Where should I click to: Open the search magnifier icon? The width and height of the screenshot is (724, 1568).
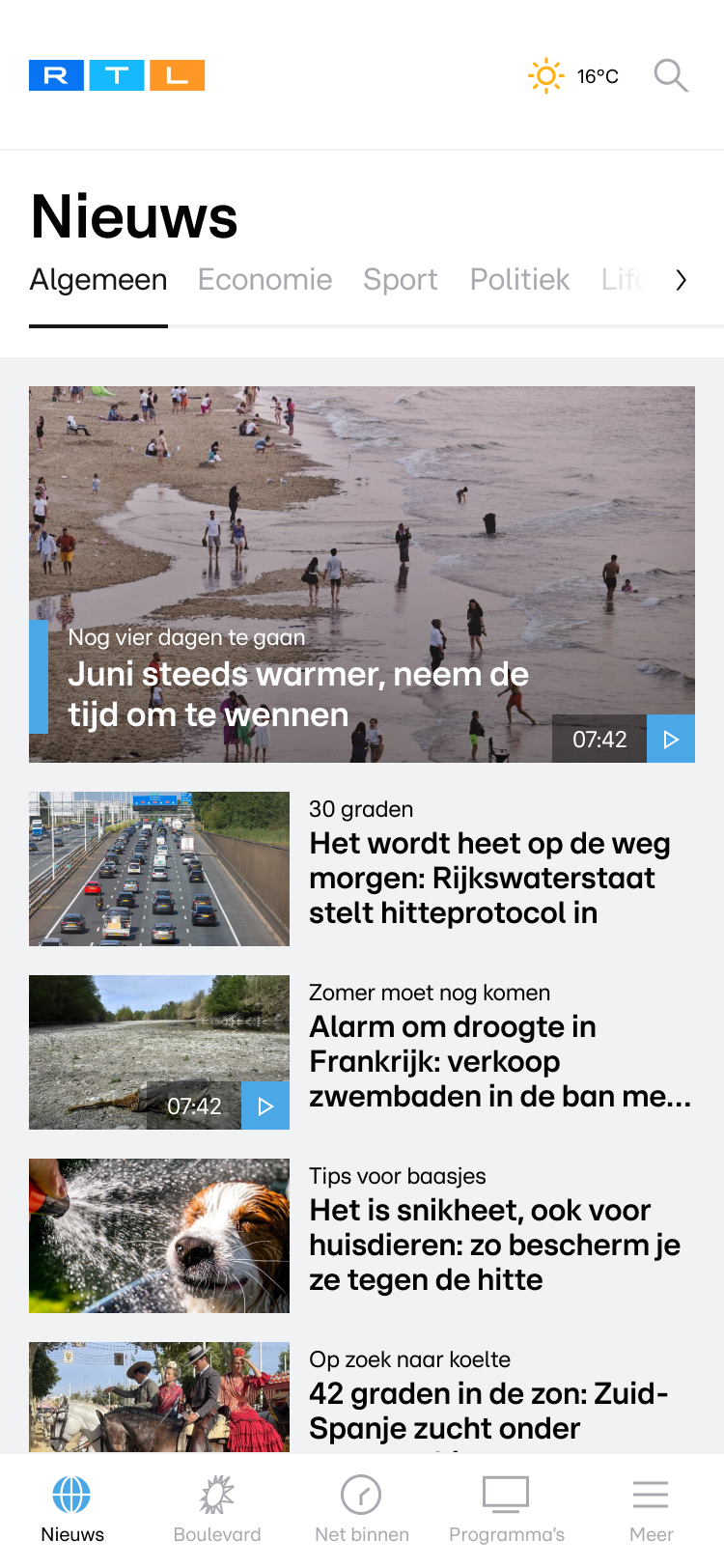[670, 75]
